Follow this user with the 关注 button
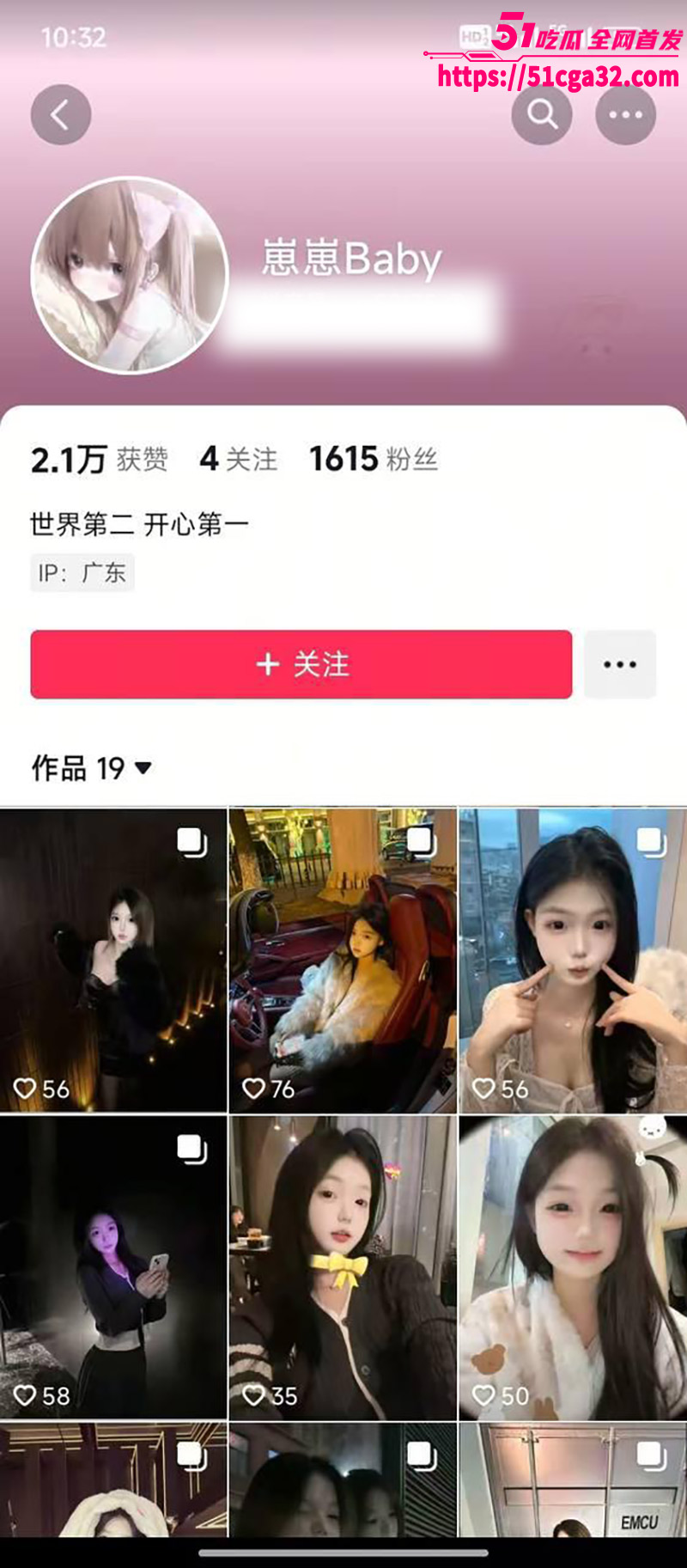Screen dimensions: 687x1568 (301, 664)
